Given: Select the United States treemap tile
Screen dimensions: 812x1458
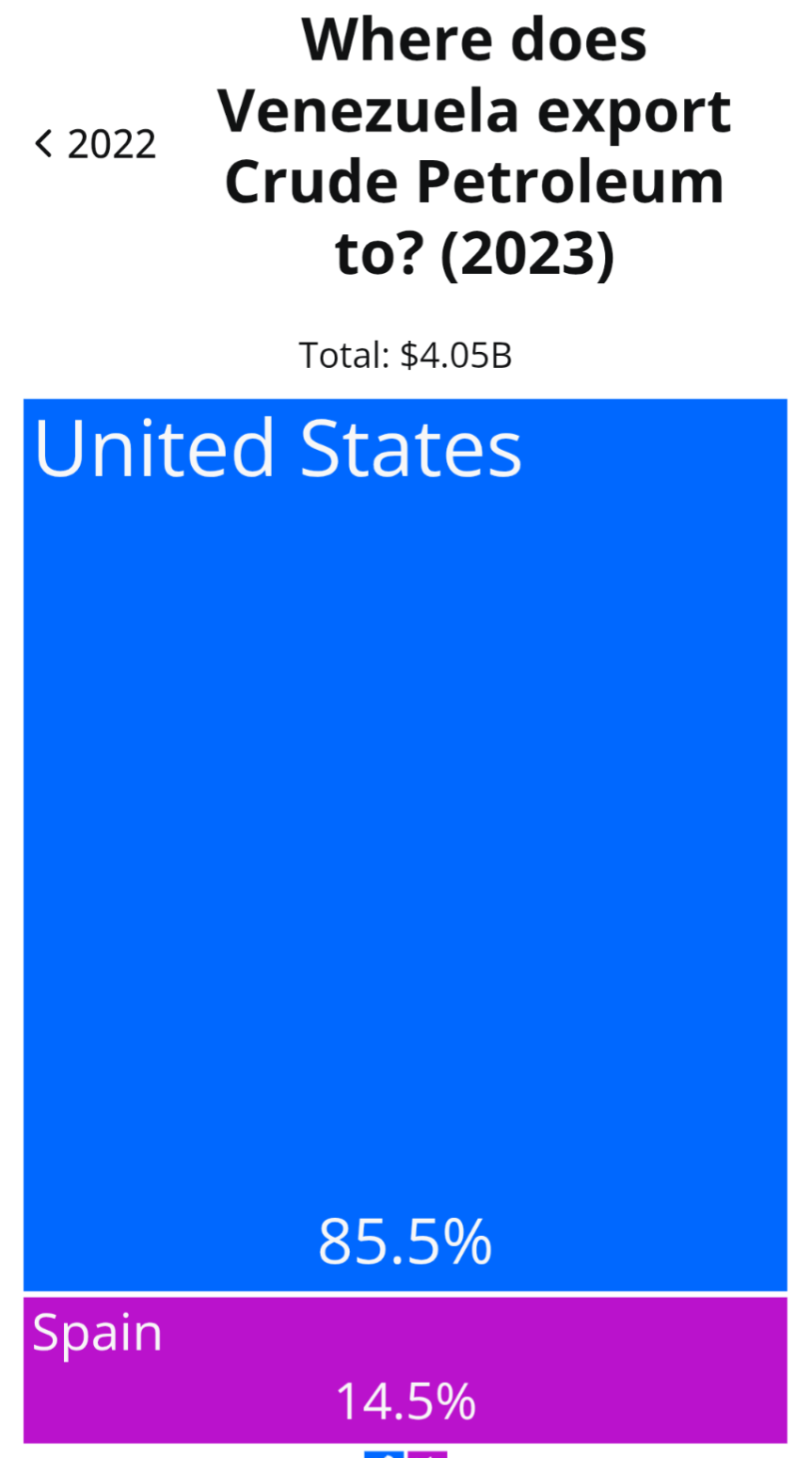Looking at the screenshot, I should 405,844.
